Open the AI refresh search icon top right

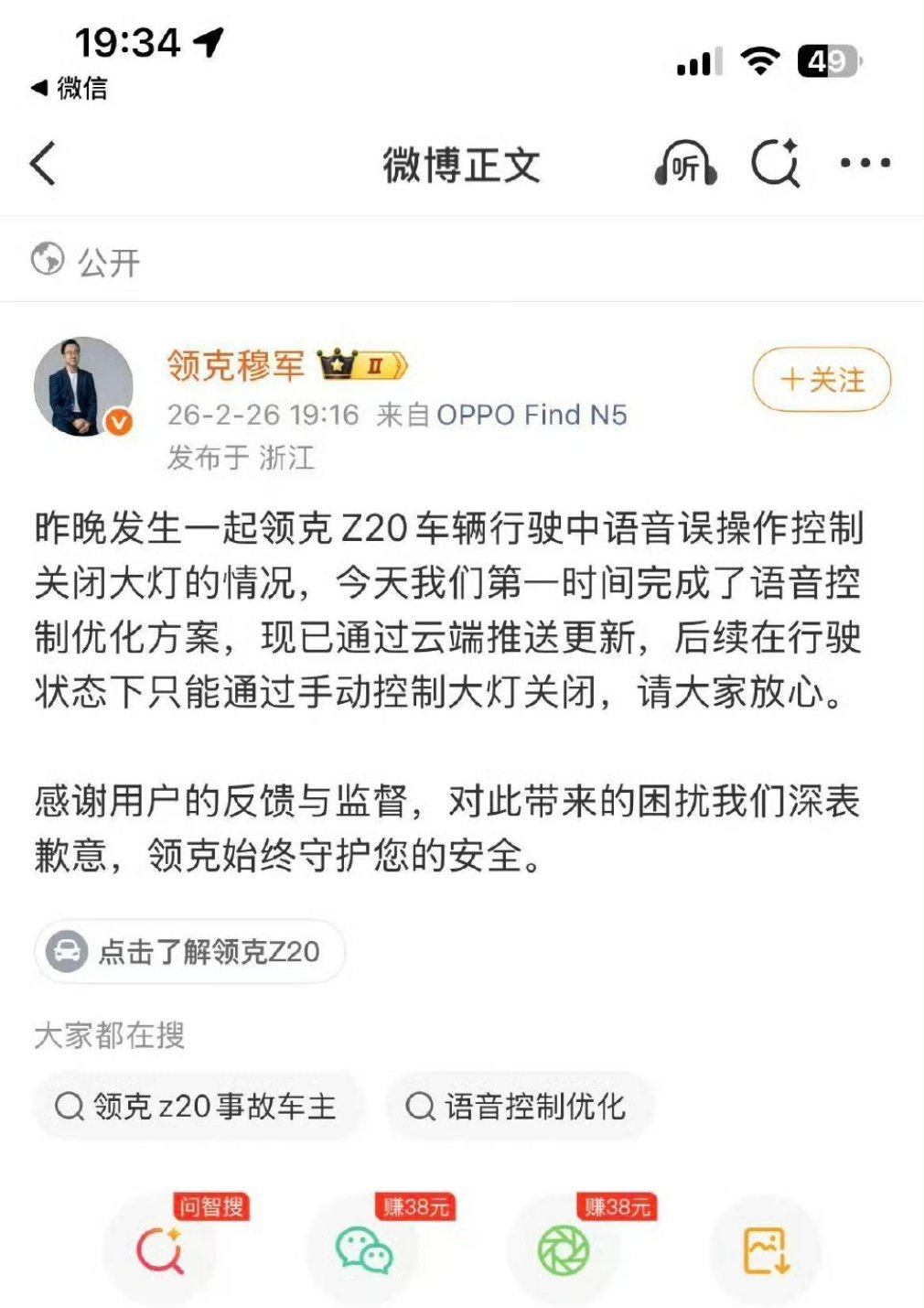(774, 165)
